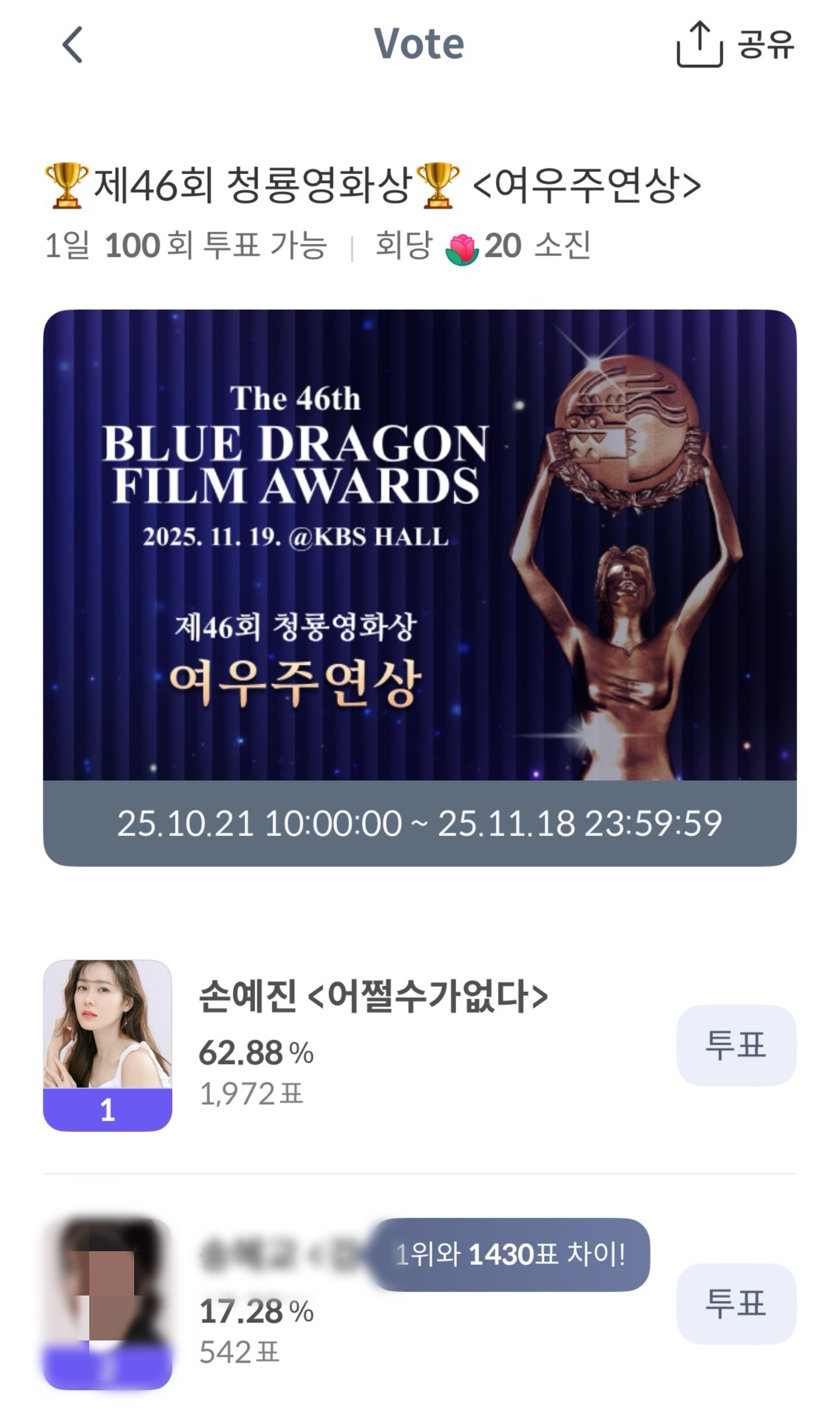Open the Blue Dragon Film Awards banner
Viewport: 840px width, 1428px height.
(x=419, y=545)
